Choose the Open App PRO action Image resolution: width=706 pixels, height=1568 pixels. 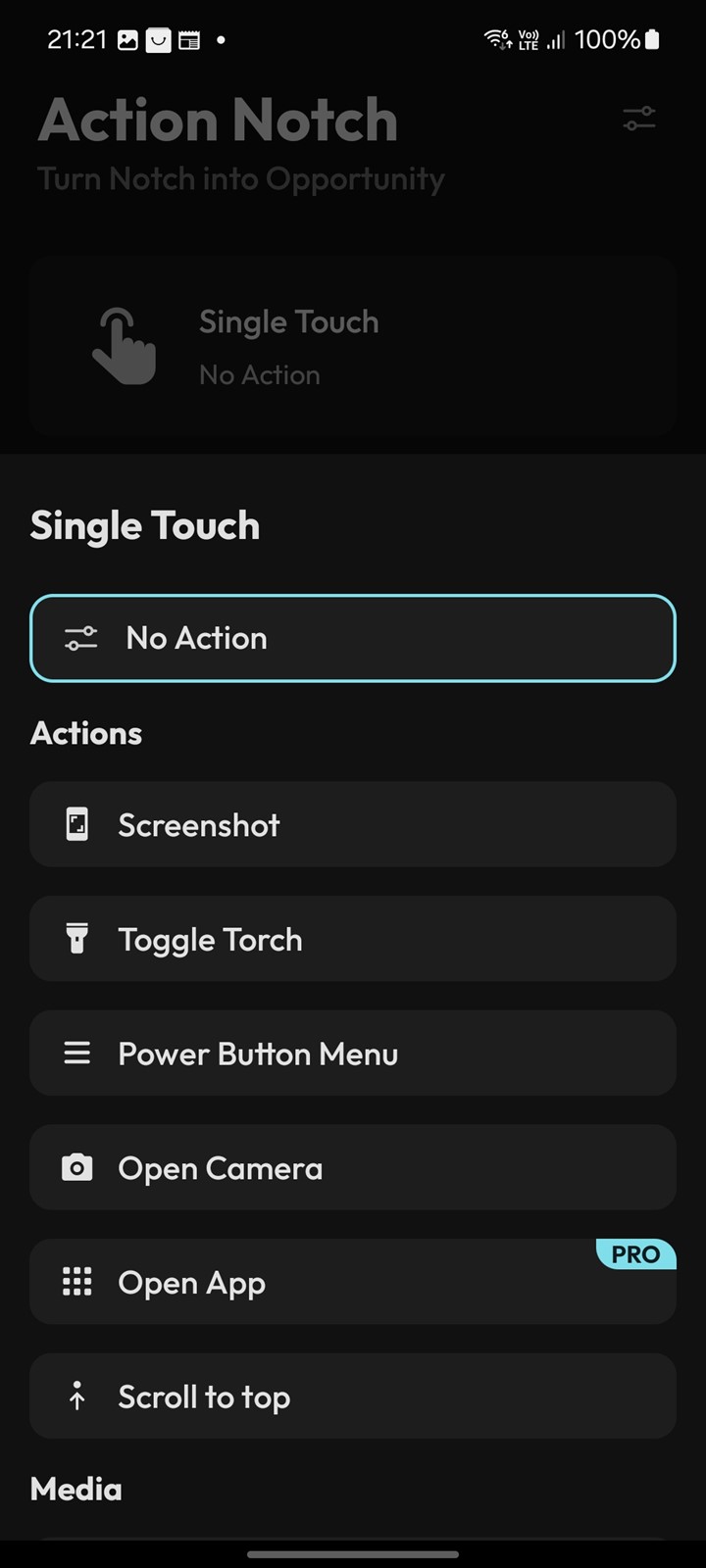click(x=353, y=1282)
